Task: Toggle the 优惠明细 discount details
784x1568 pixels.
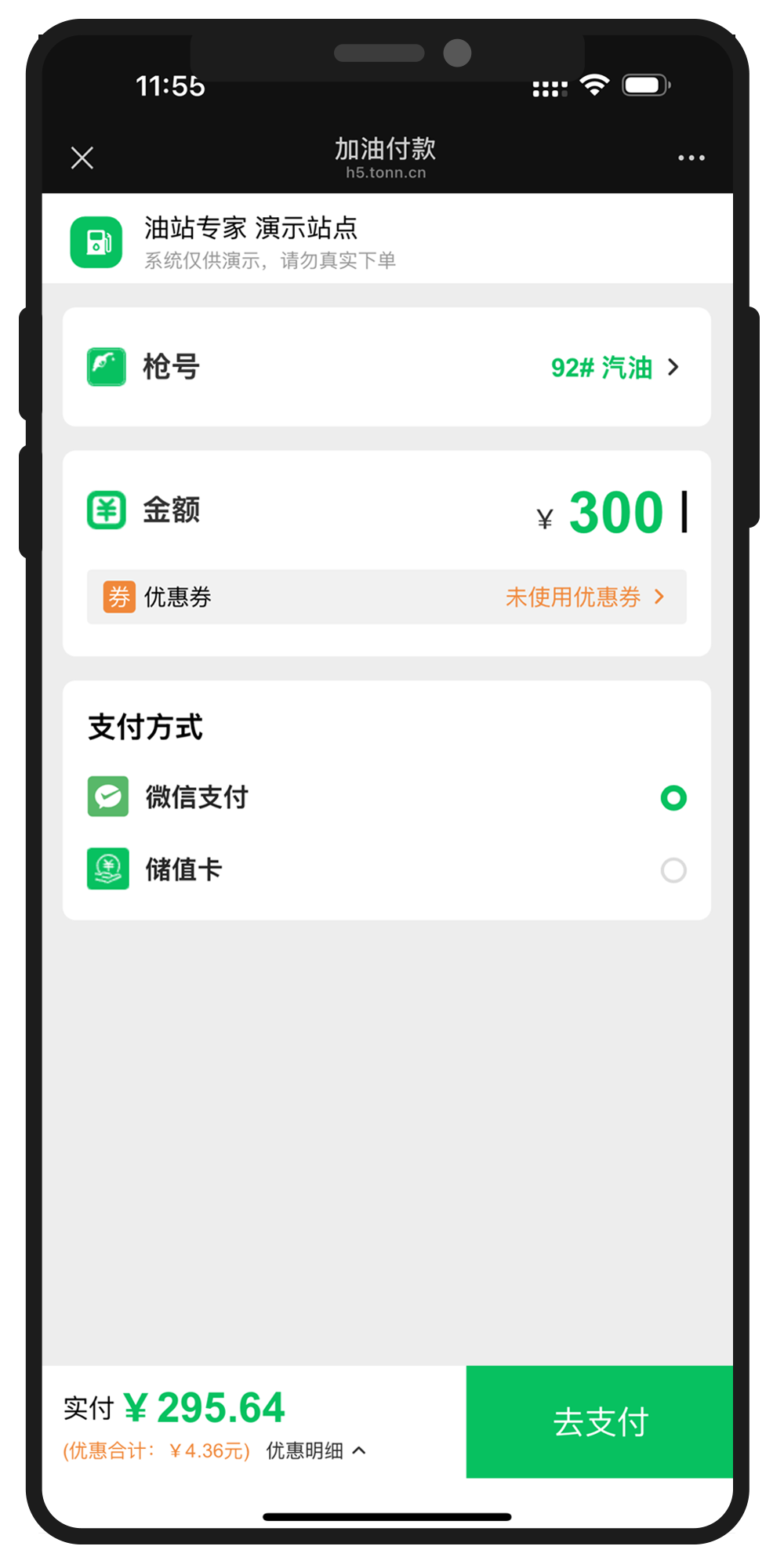Action: (x=316, y=1450)
